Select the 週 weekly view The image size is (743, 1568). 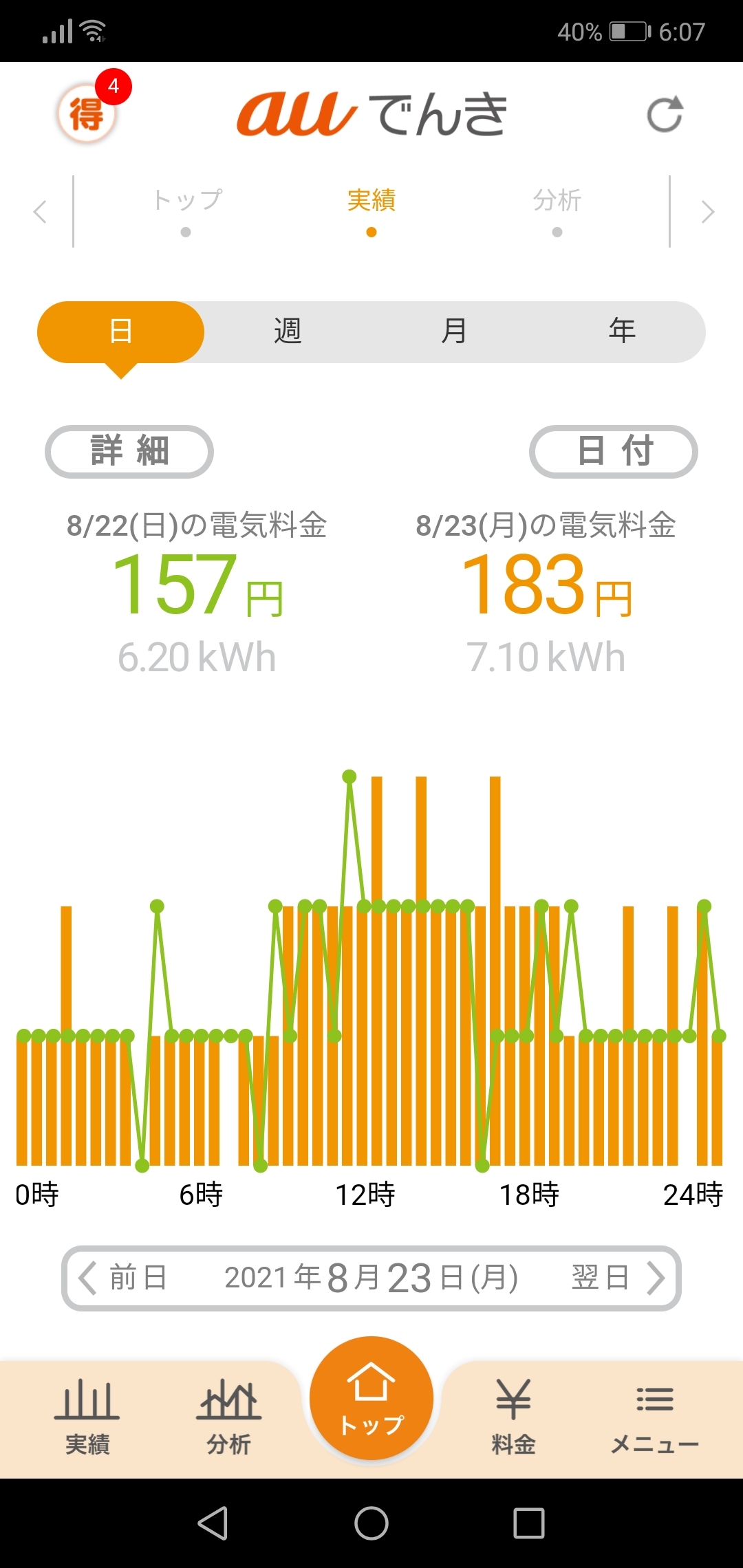coord(288,331)
